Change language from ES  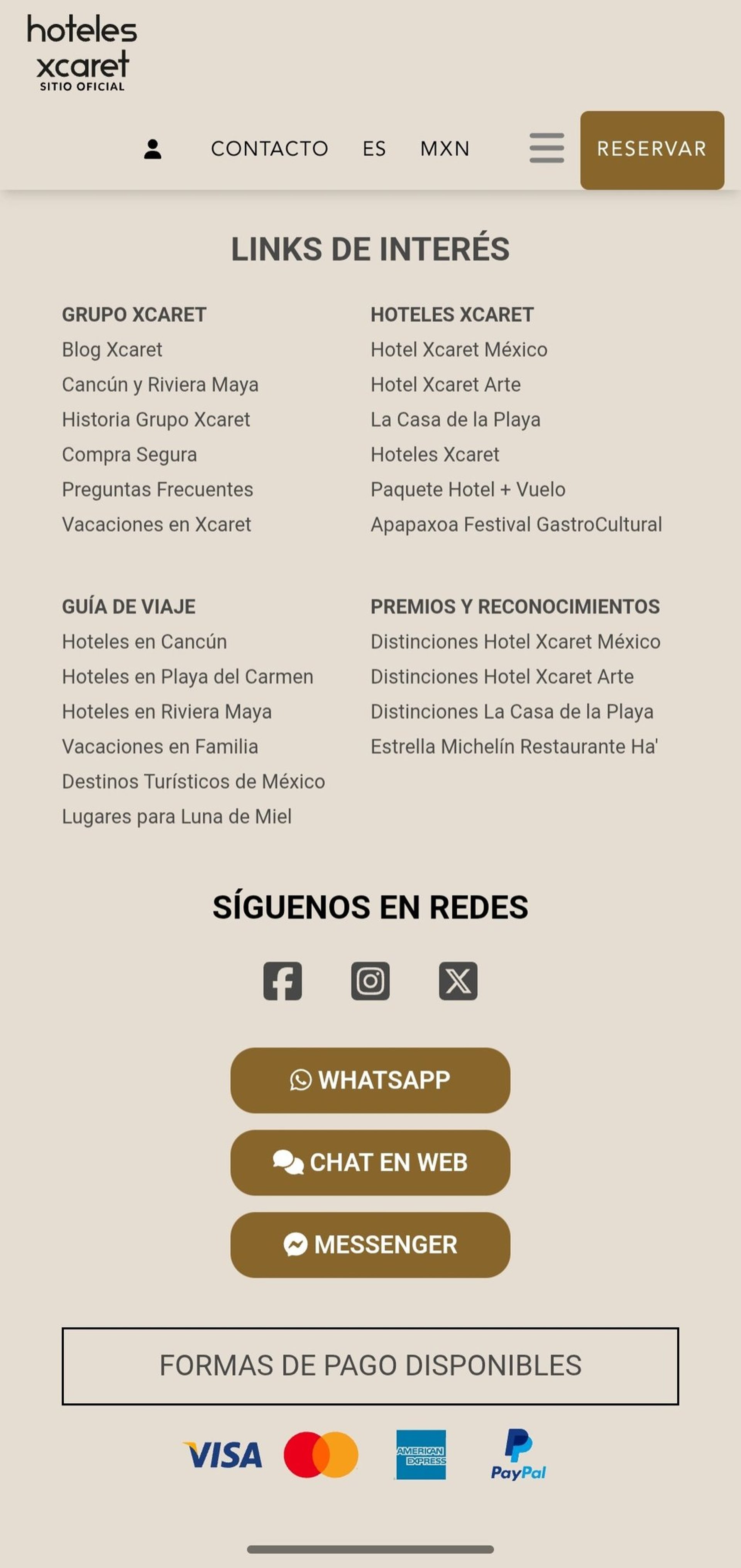point(374,149)
